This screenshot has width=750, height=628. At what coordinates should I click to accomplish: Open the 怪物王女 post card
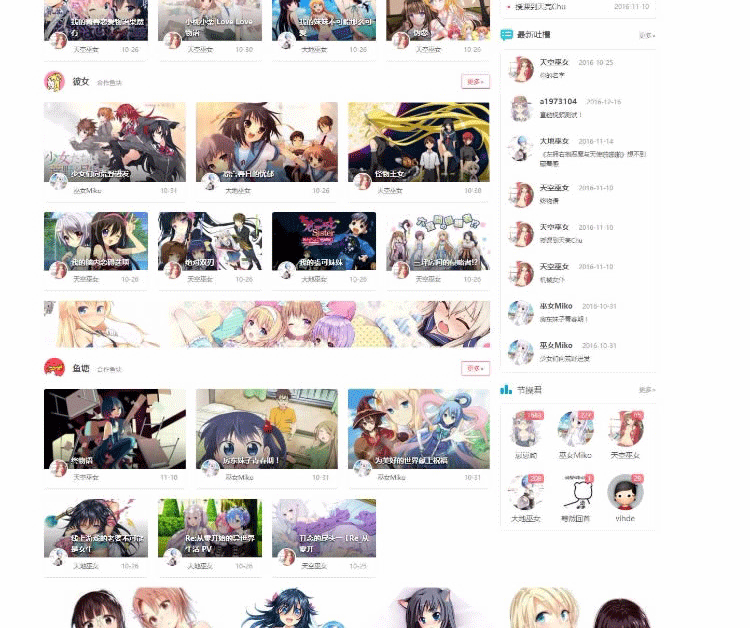(x=418, y=142)
